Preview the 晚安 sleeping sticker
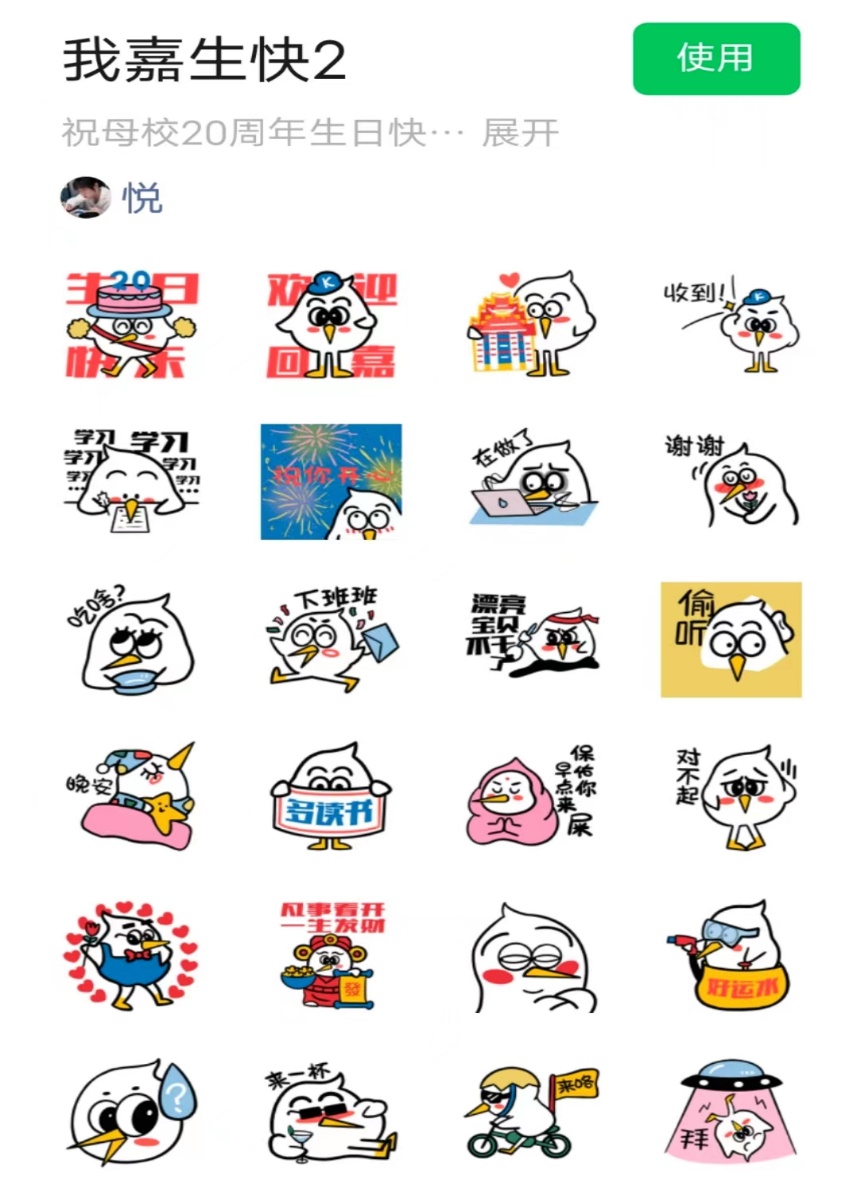This screenshot has height=1195, width=861. (x=131, y=797)
